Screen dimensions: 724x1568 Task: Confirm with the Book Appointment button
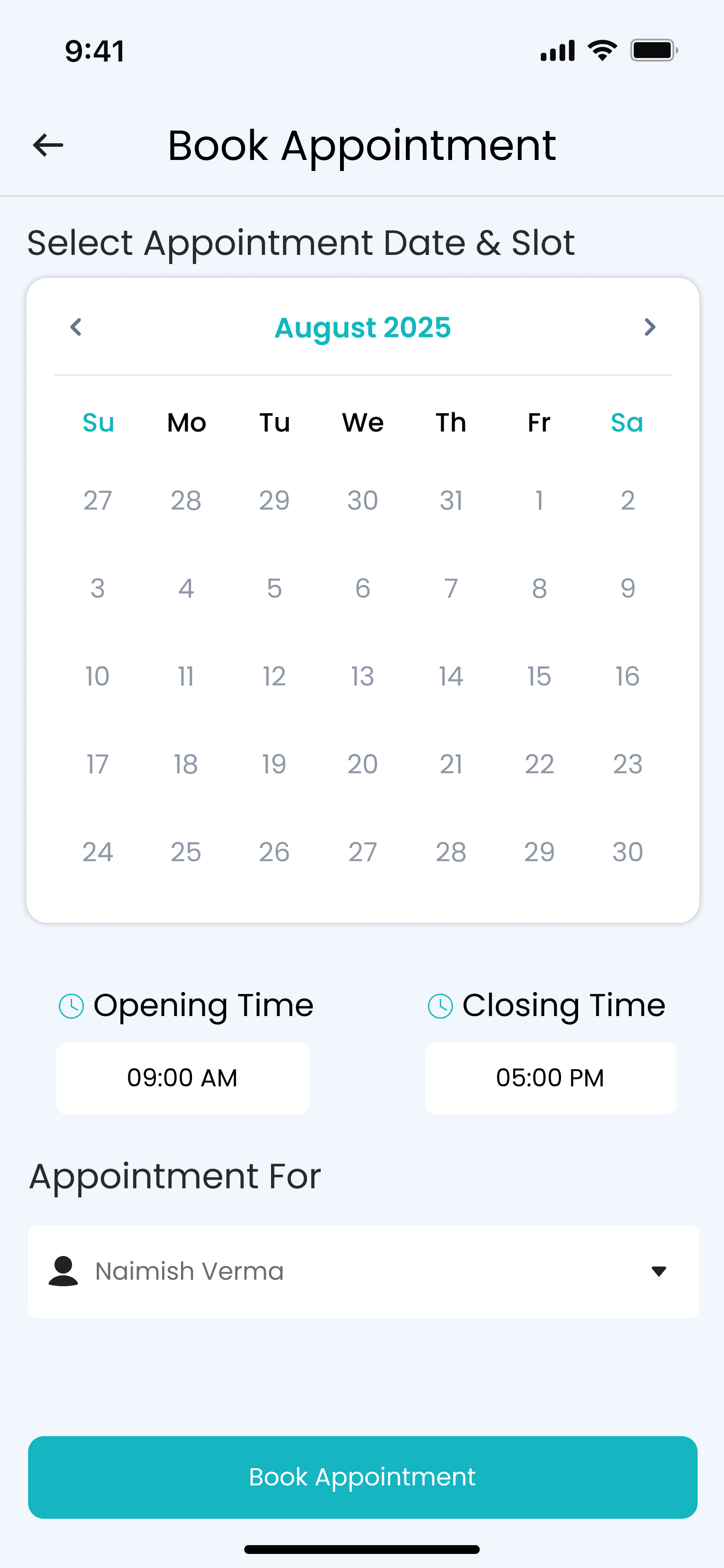pyautogui.click(x=362, y=1477)
